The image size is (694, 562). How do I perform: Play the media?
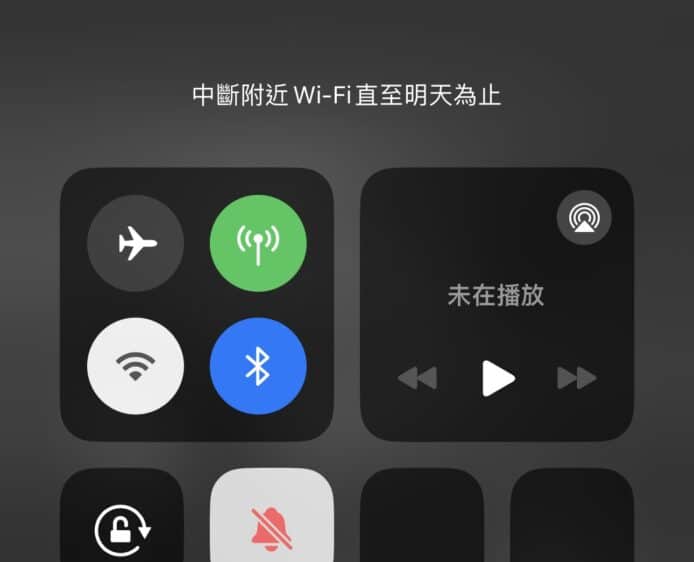pyautogui.click(x=497, y=378)
